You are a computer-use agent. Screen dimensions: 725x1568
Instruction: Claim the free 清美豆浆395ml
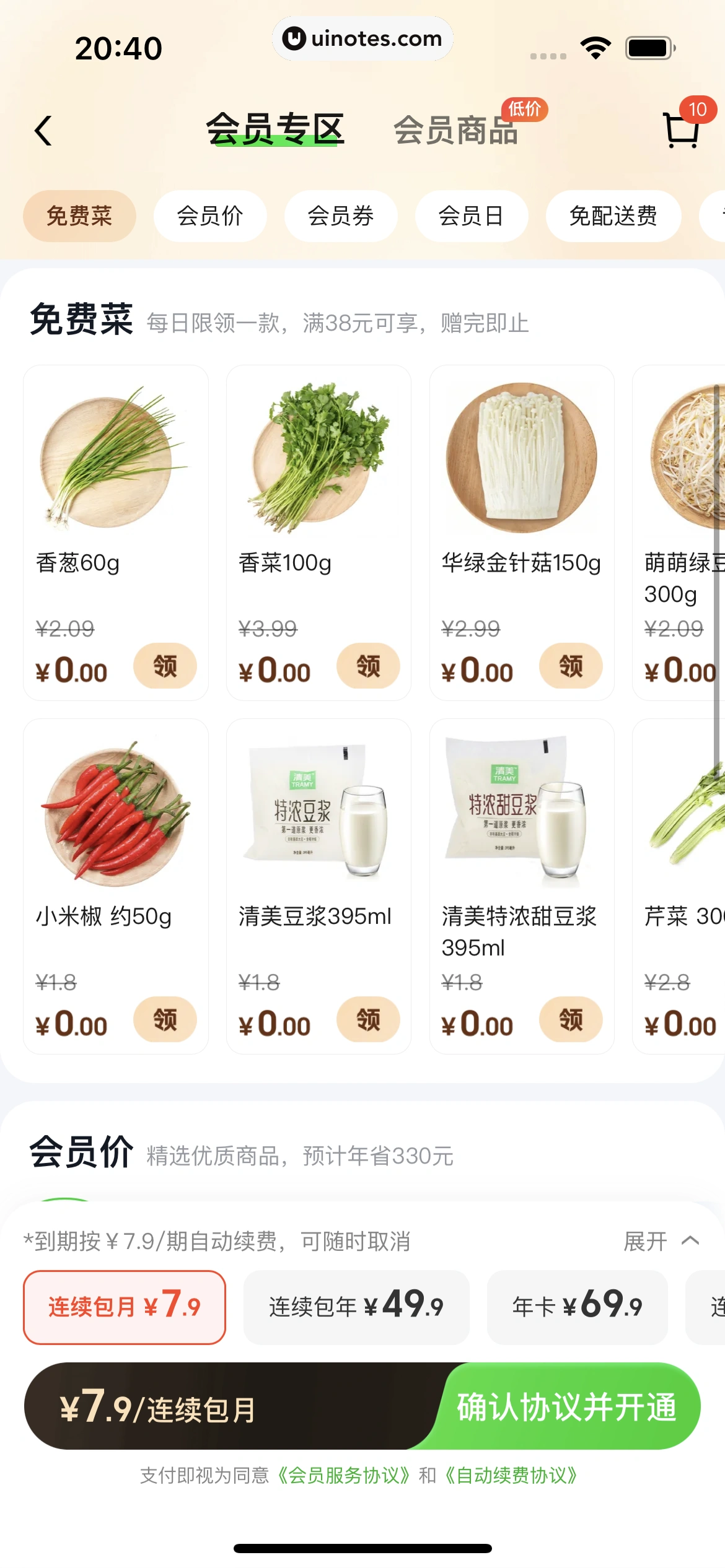pos(368,1019)
